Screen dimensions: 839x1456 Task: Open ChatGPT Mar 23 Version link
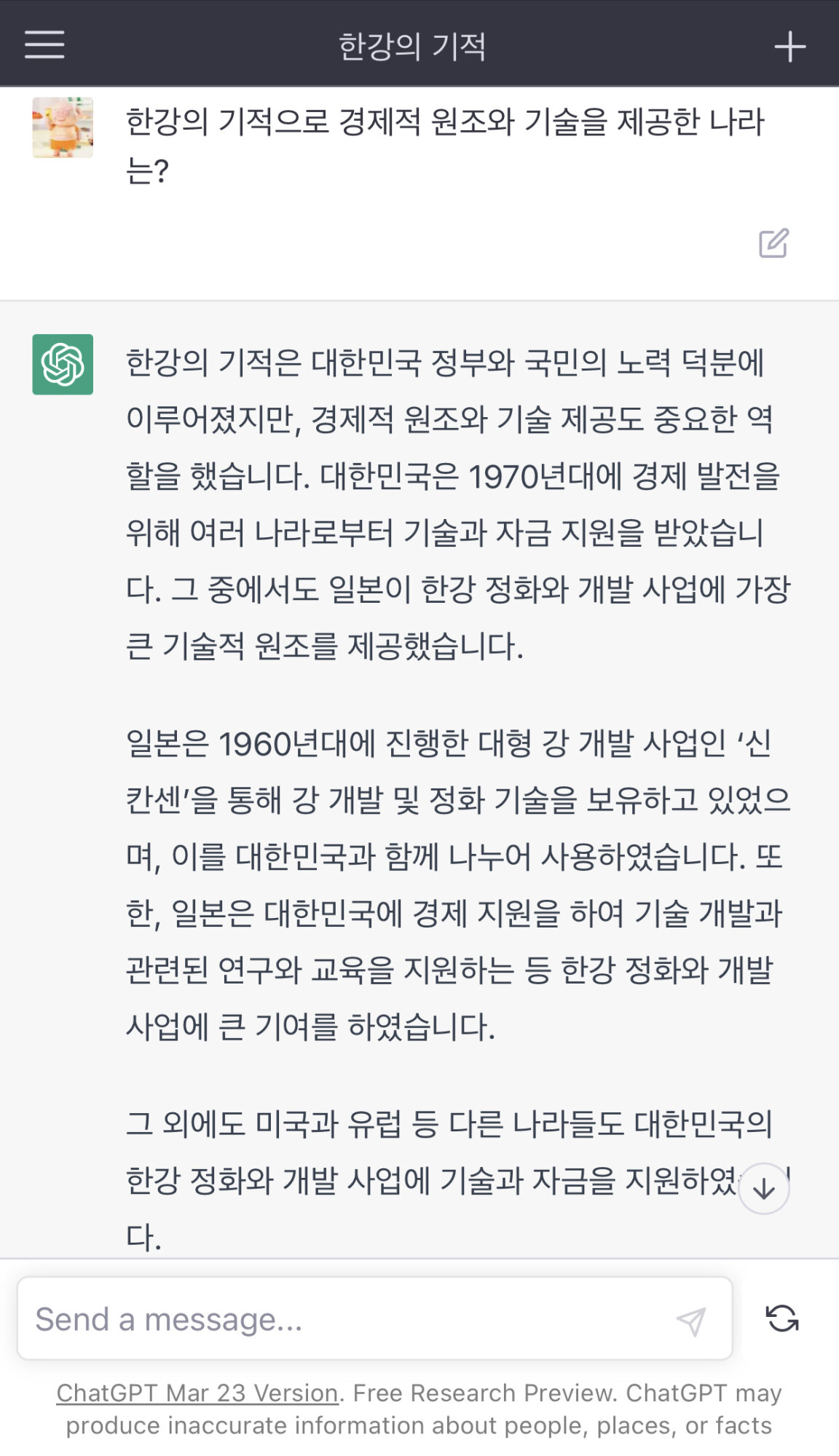[197, 1393]
